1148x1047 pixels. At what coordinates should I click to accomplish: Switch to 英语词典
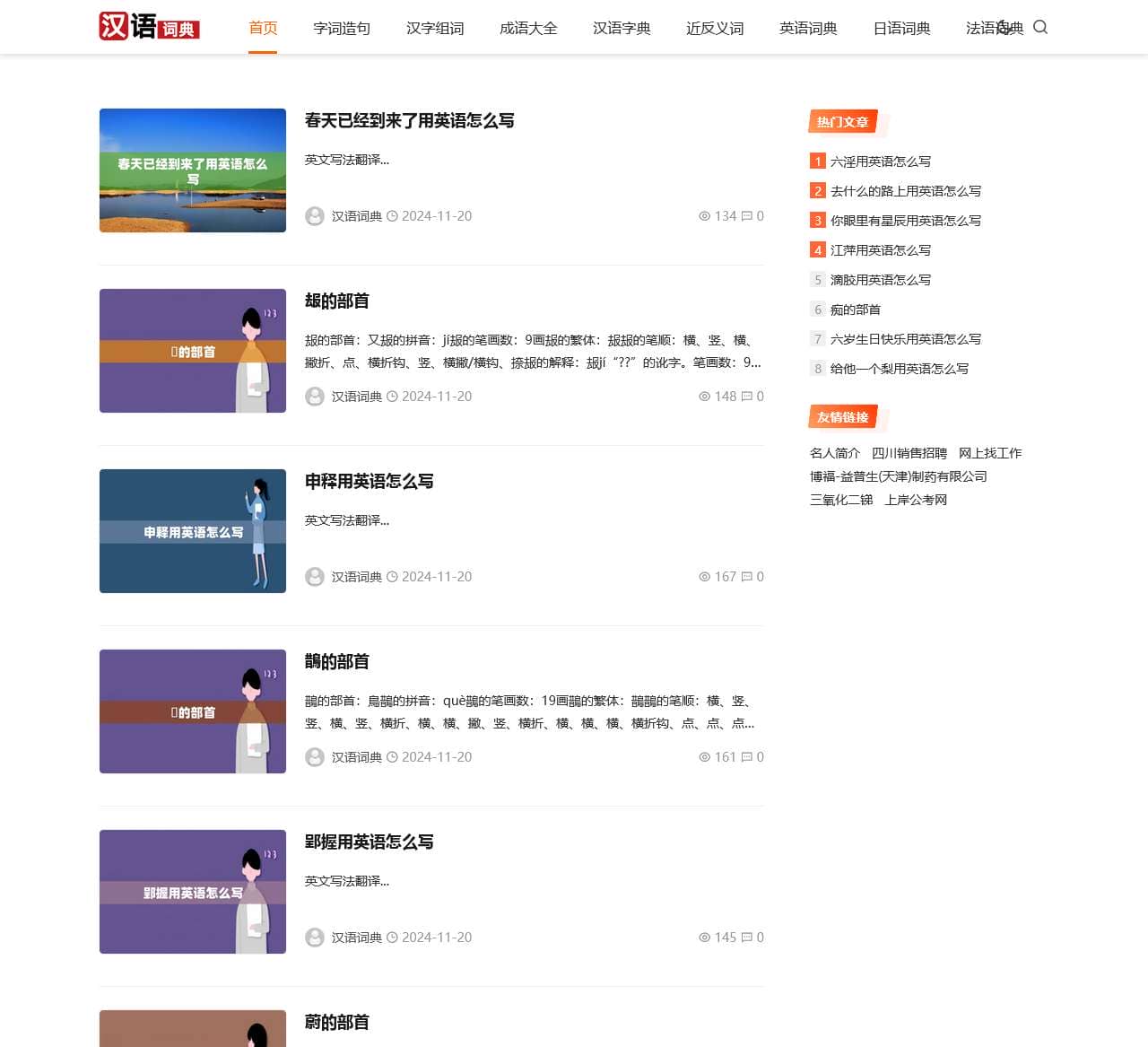pos(808,28)
